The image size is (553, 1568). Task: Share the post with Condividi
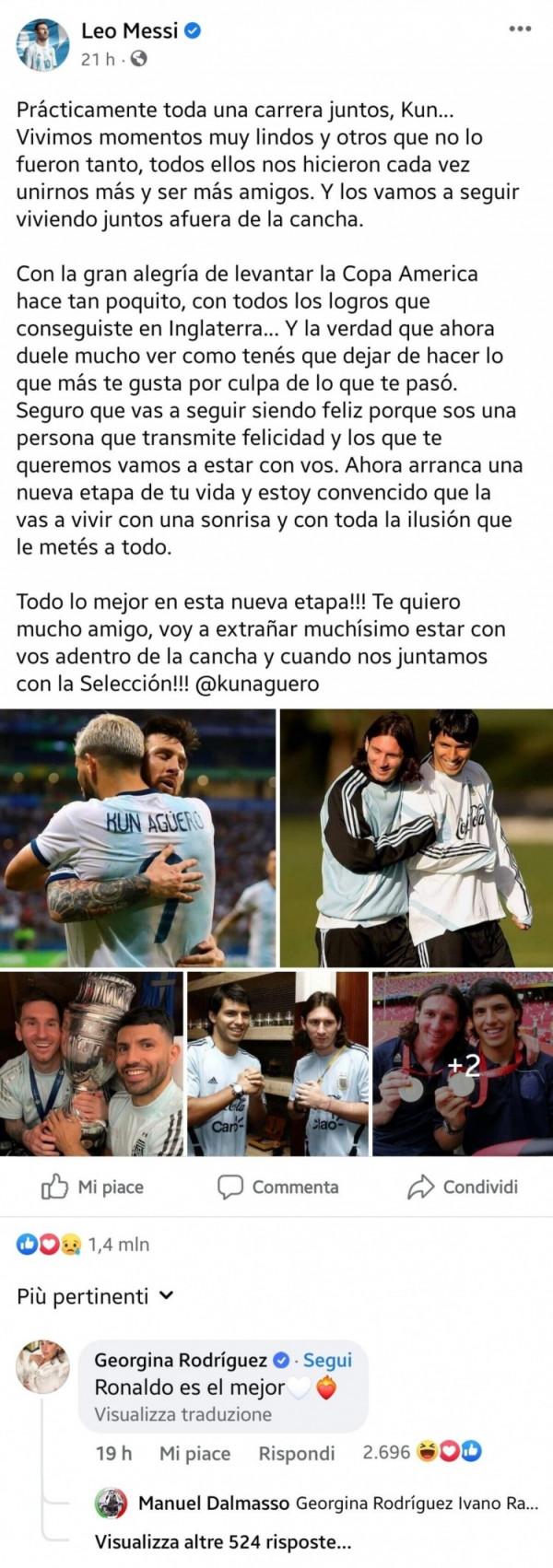462,1188
